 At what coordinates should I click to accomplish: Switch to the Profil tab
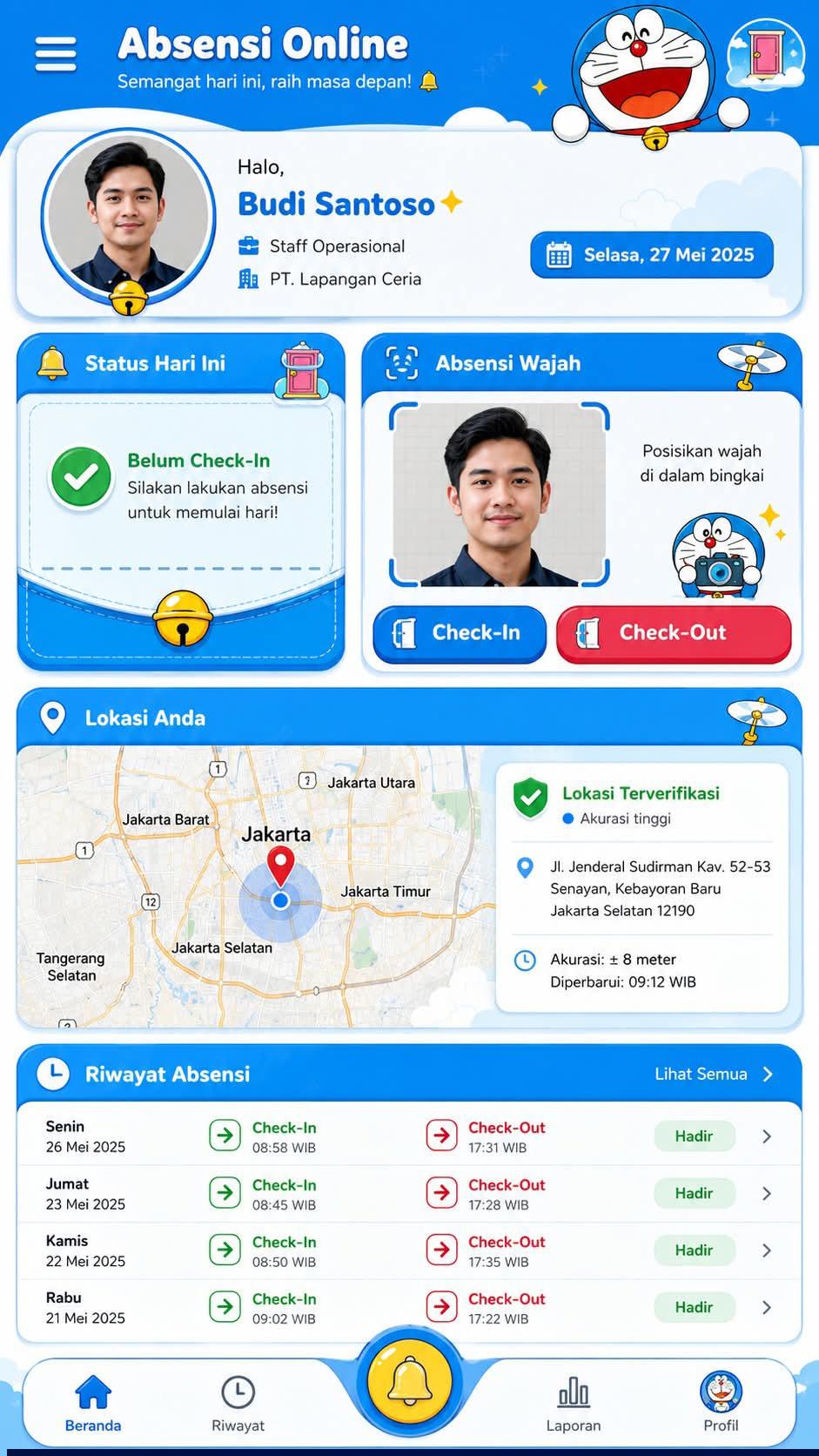721,1403
